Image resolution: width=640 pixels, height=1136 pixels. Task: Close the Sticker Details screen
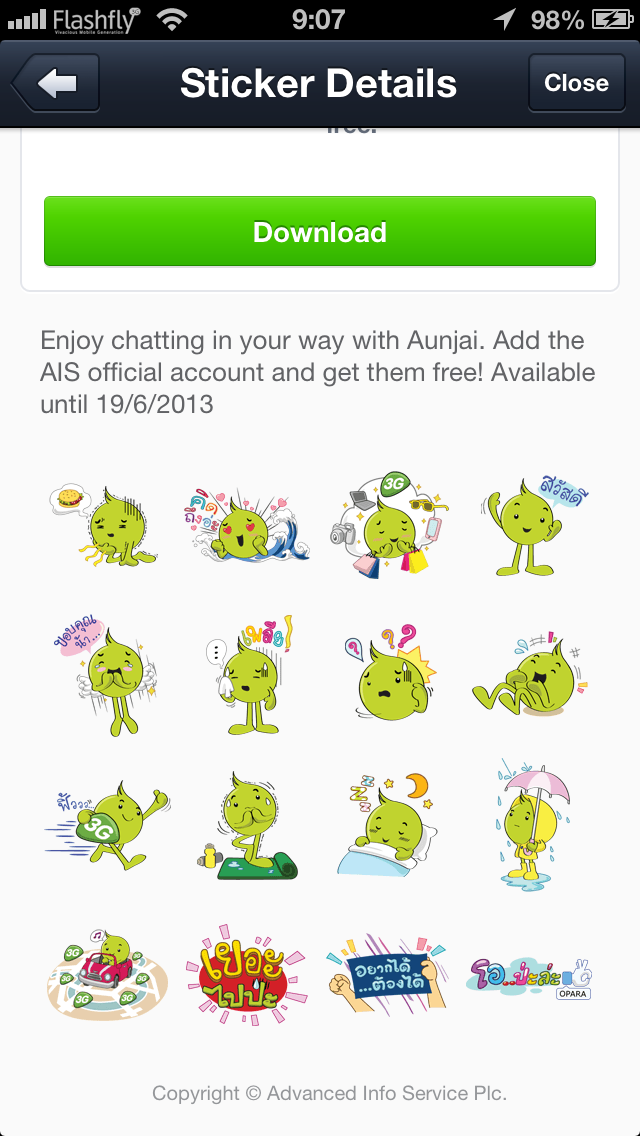[x=576, y=83]
